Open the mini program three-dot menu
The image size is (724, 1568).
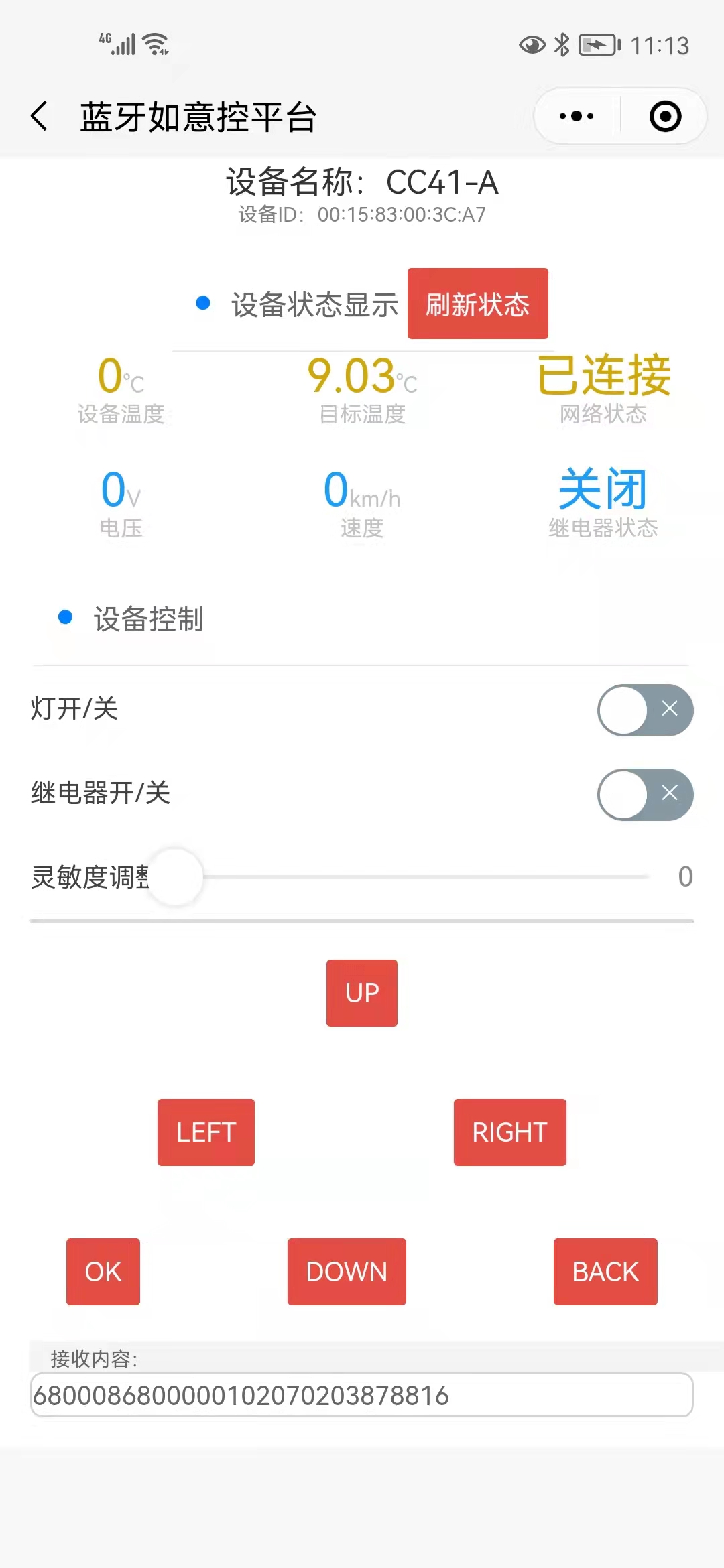pos(577,117)
